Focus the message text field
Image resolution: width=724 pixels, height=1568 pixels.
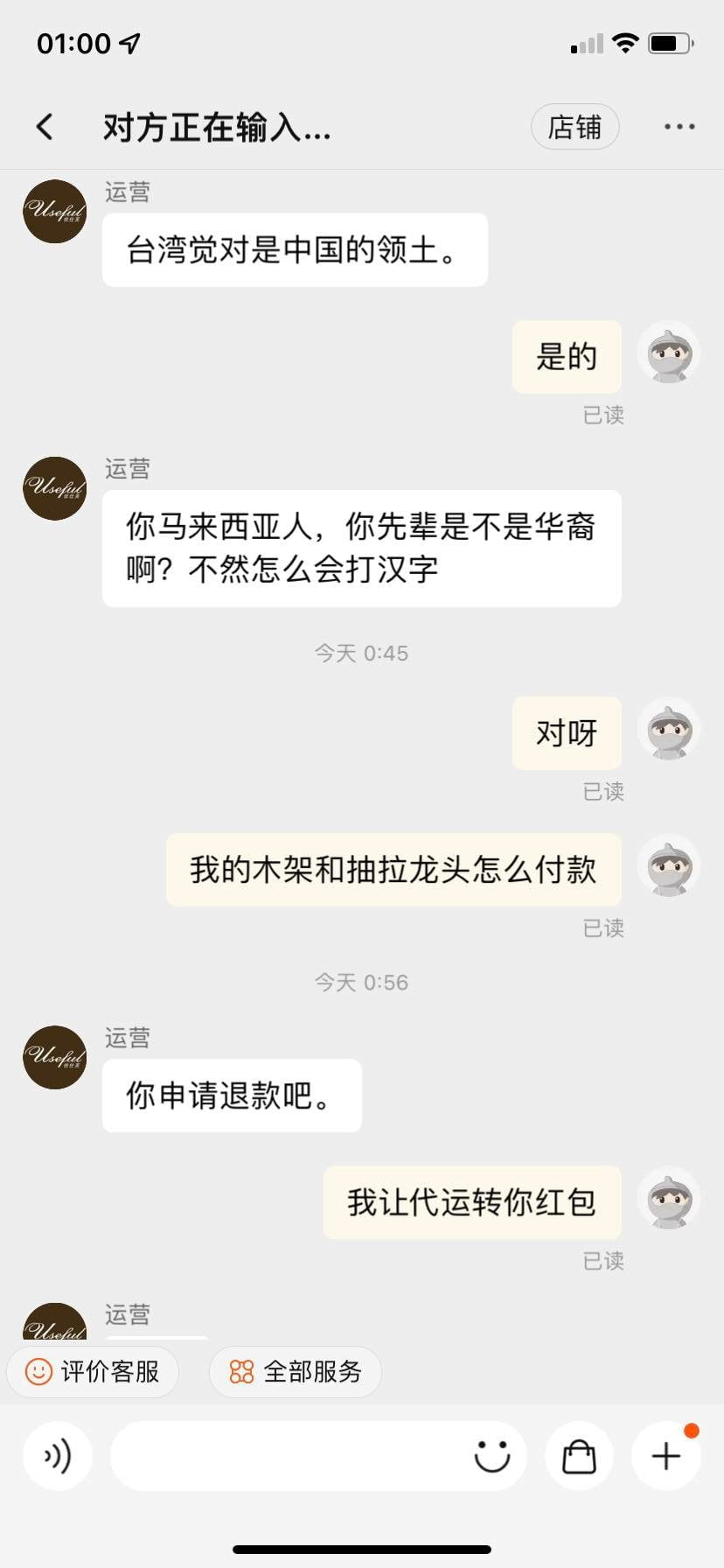[289, 1456]
